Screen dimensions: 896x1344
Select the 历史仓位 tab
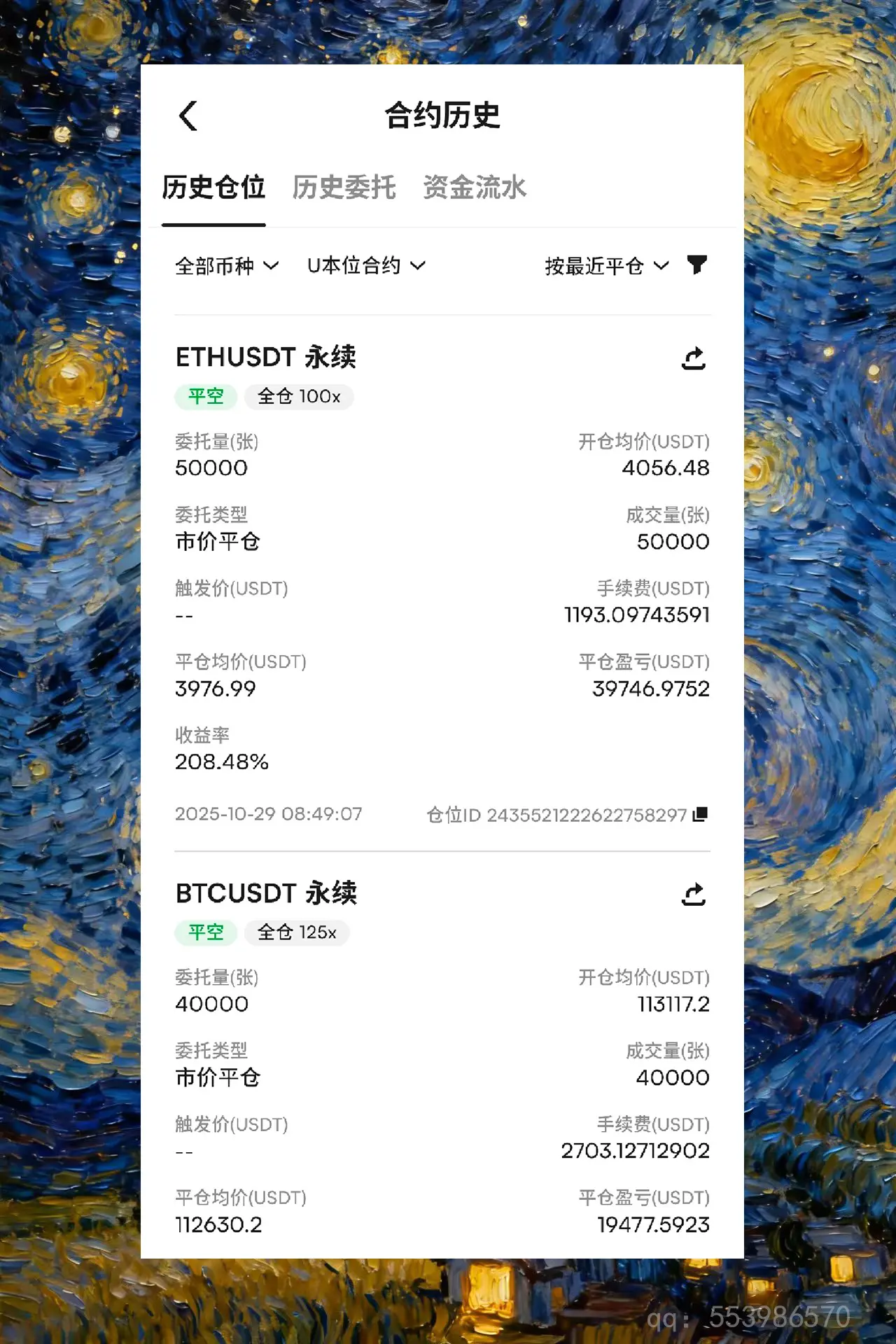213,187
